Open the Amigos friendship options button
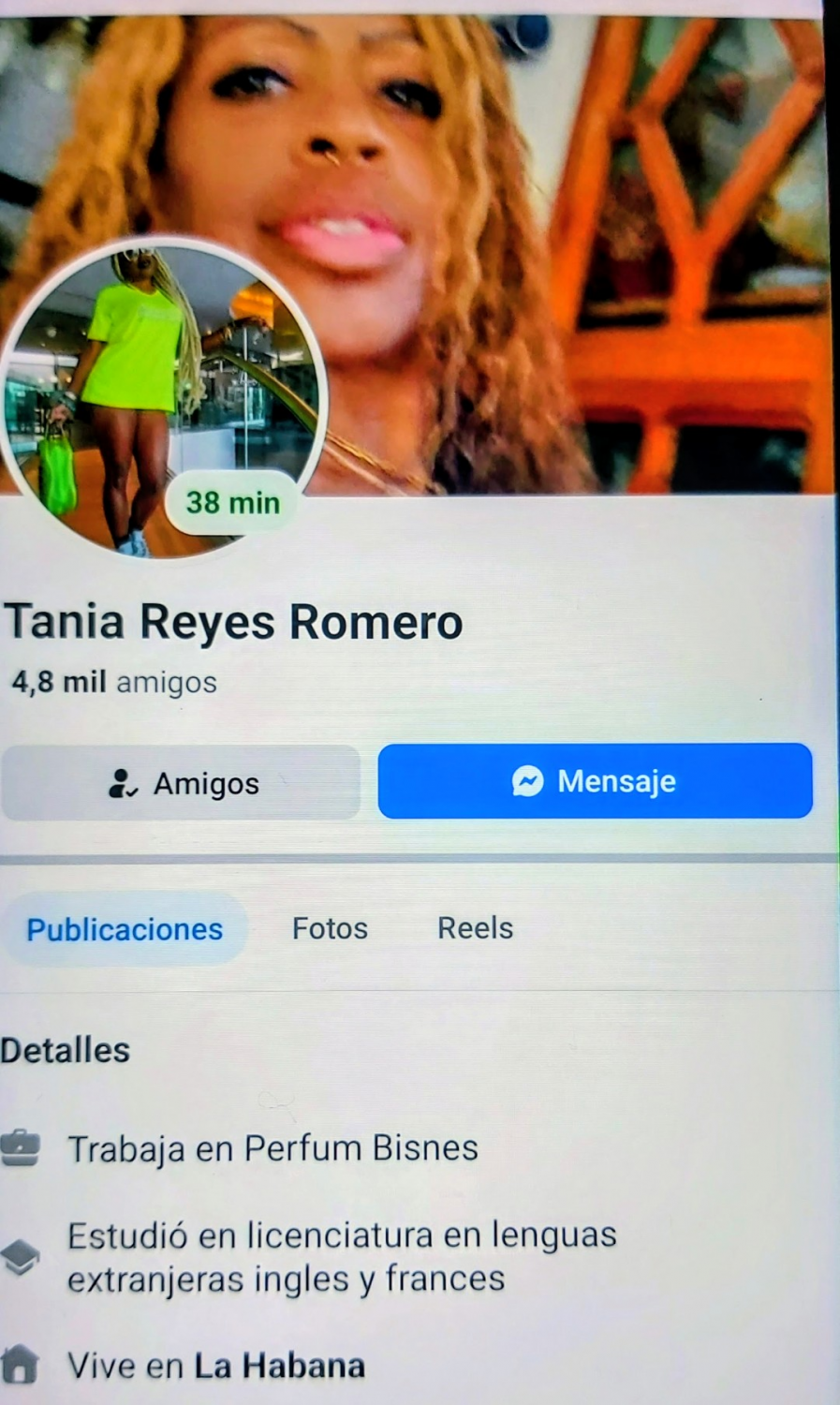Image resolution: width=840 pixels, height=1405 pixels. pyautogui.click(x=181, y=783)
